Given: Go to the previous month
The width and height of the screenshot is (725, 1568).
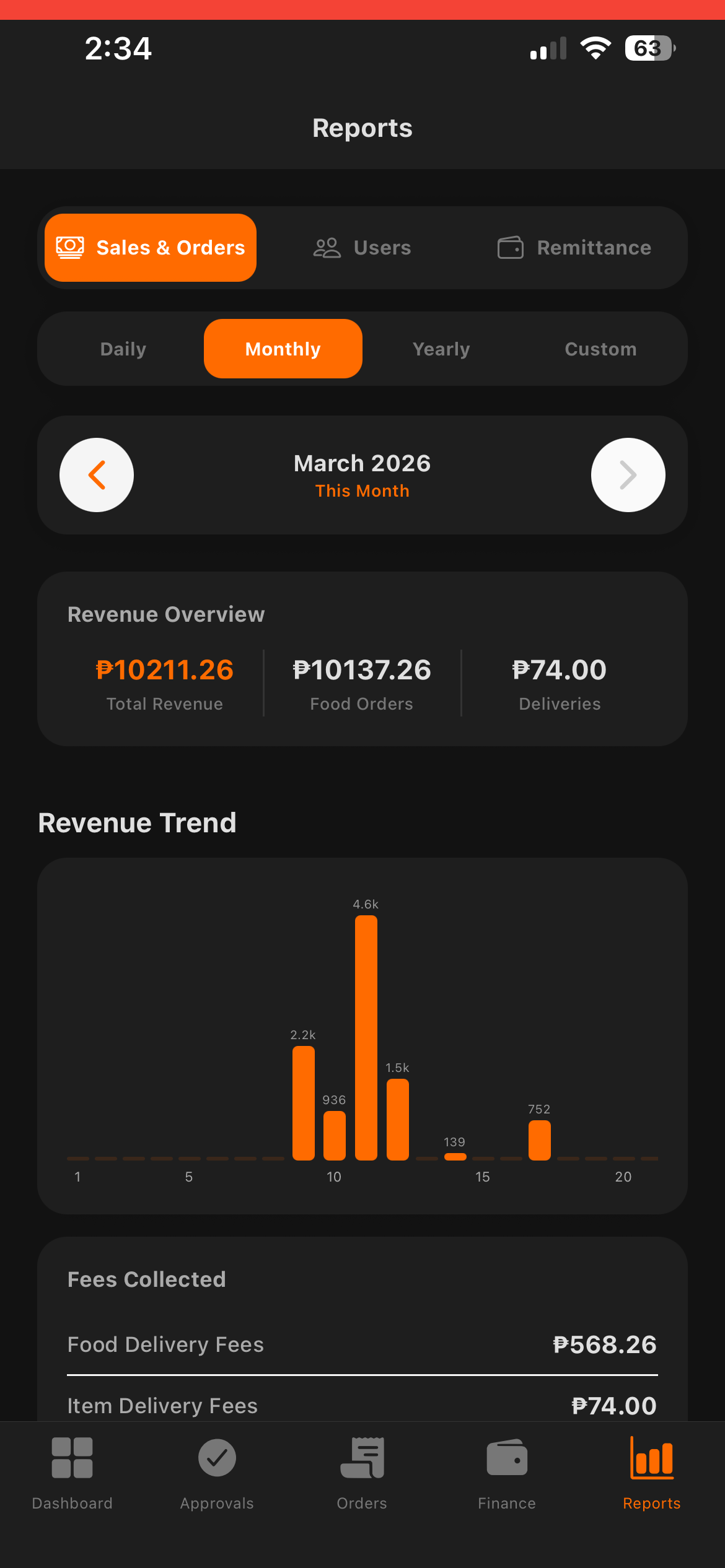Looking at the screenshot, I should [97, 475].
